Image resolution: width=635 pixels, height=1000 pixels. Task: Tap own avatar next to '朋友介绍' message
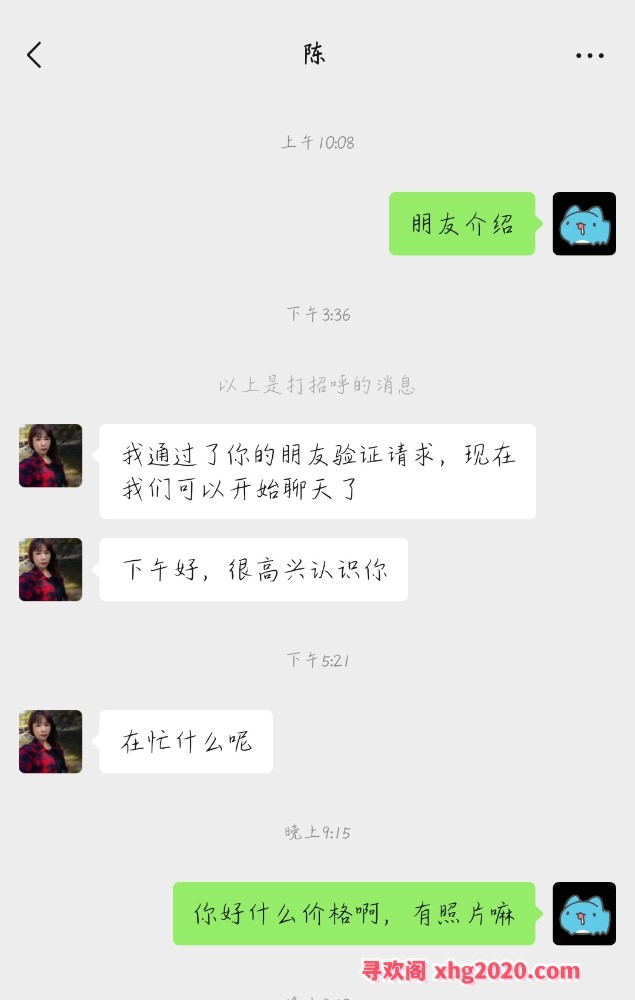pos(584,223)
